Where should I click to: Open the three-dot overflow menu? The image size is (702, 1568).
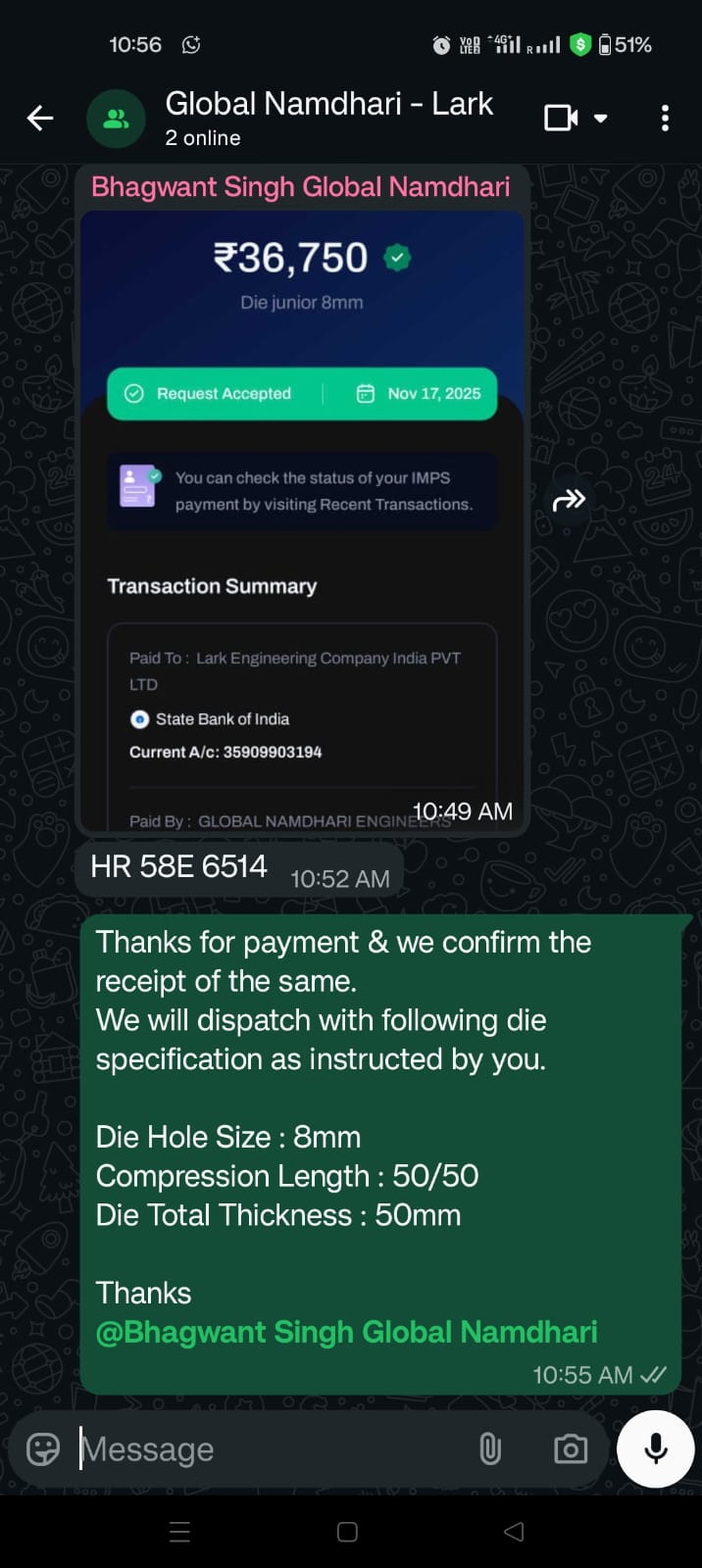tap(665, 119)
